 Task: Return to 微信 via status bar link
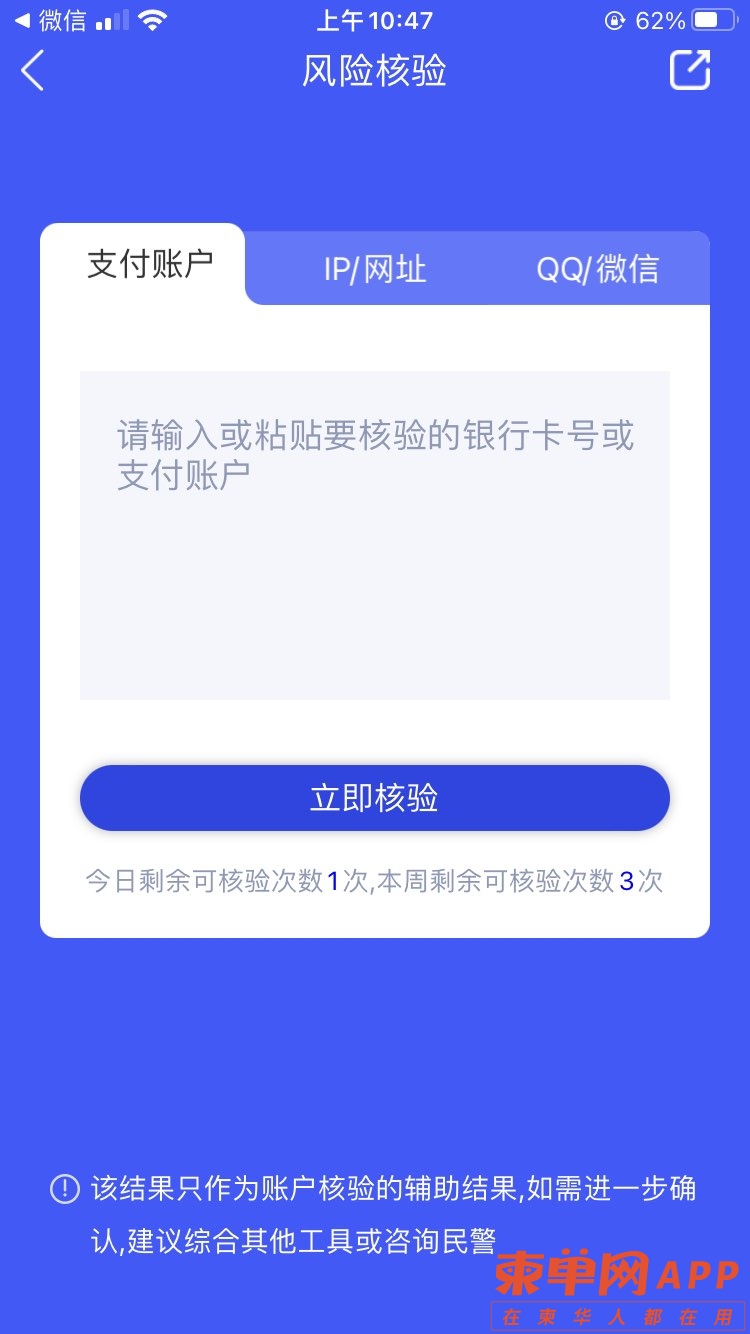pyautogui.click(x=50, y=20)
